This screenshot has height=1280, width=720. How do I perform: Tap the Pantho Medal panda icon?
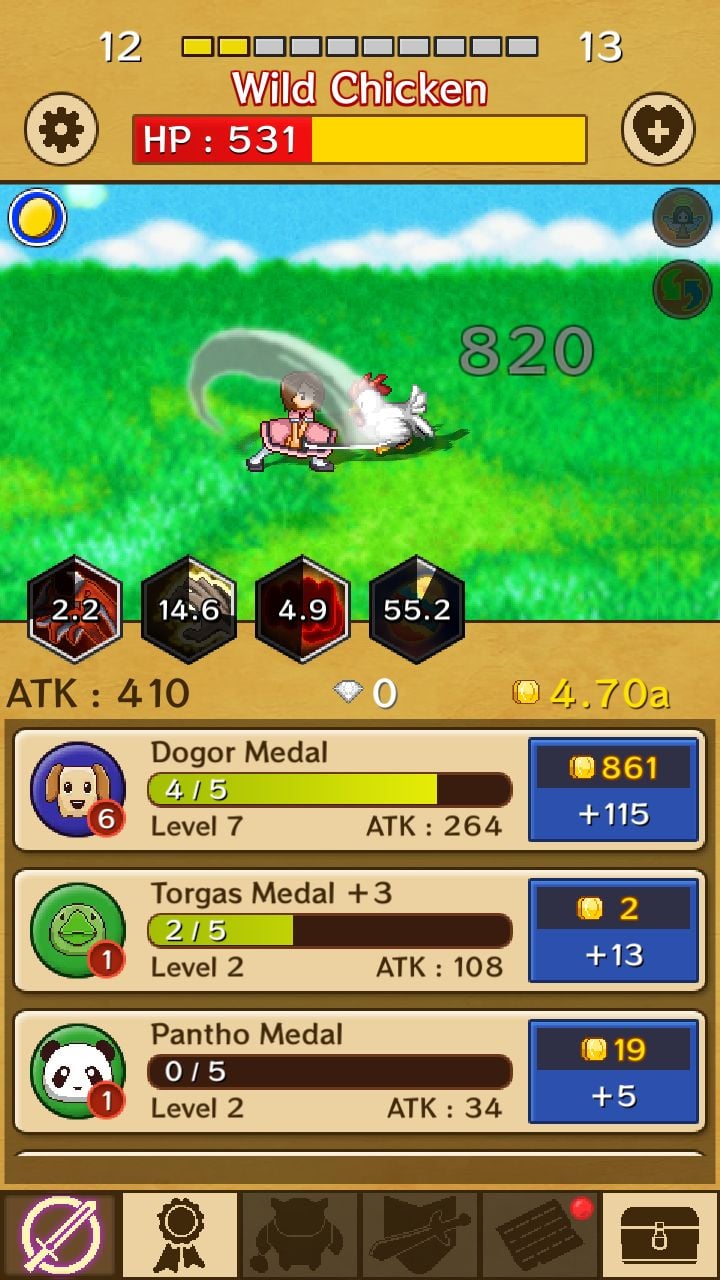(x=80, y=1067)
